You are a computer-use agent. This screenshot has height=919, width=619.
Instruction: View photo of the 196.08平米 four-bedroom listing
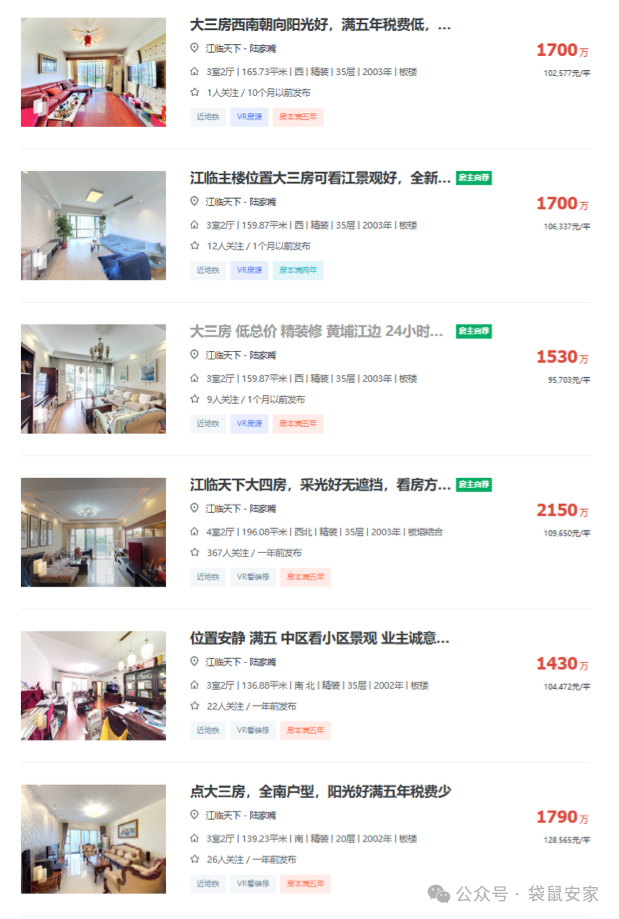point(93,532)
